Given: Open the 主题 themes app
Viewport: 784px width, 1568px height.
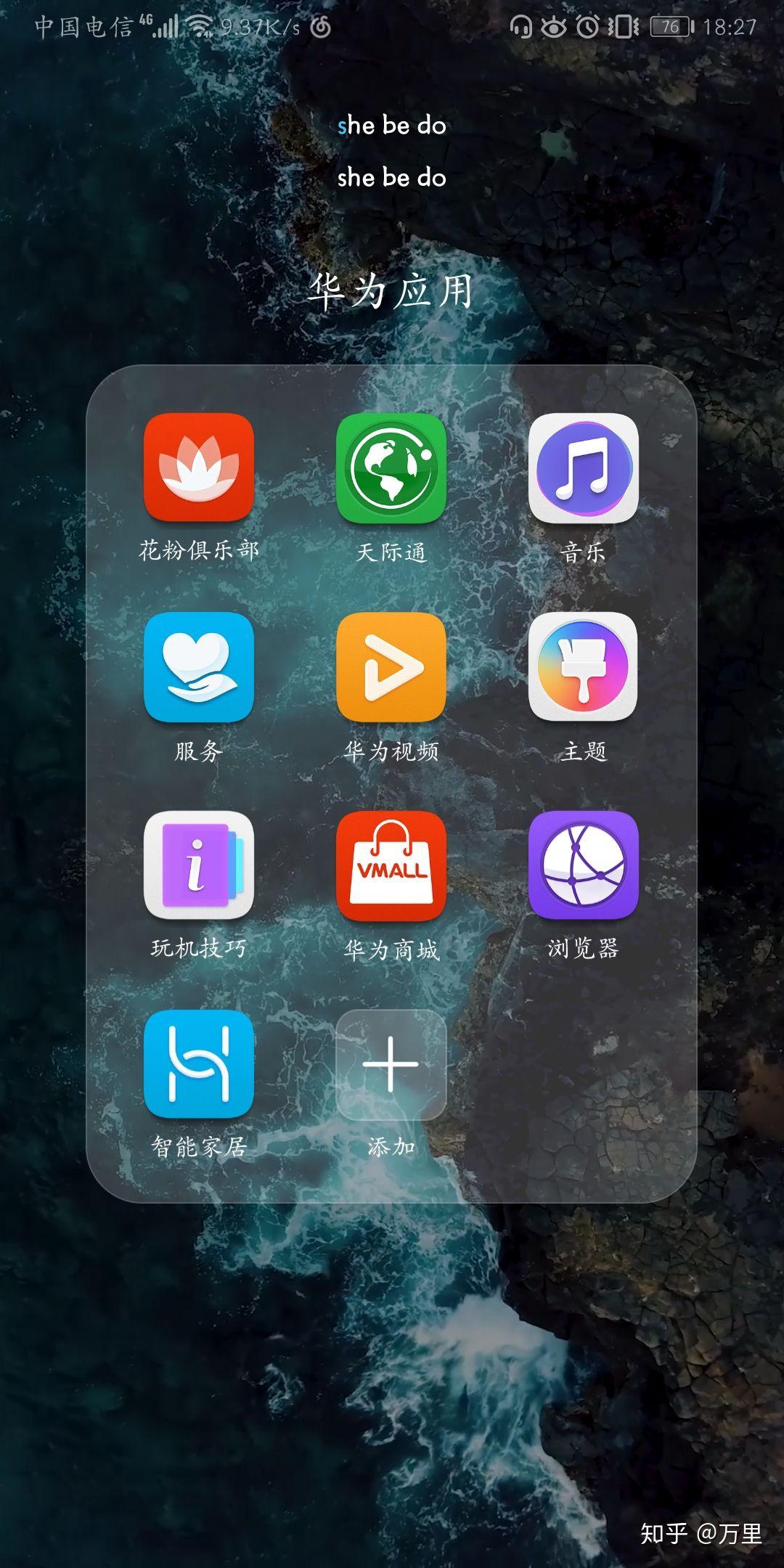Looking at the screenshot, I should (583, 666).
